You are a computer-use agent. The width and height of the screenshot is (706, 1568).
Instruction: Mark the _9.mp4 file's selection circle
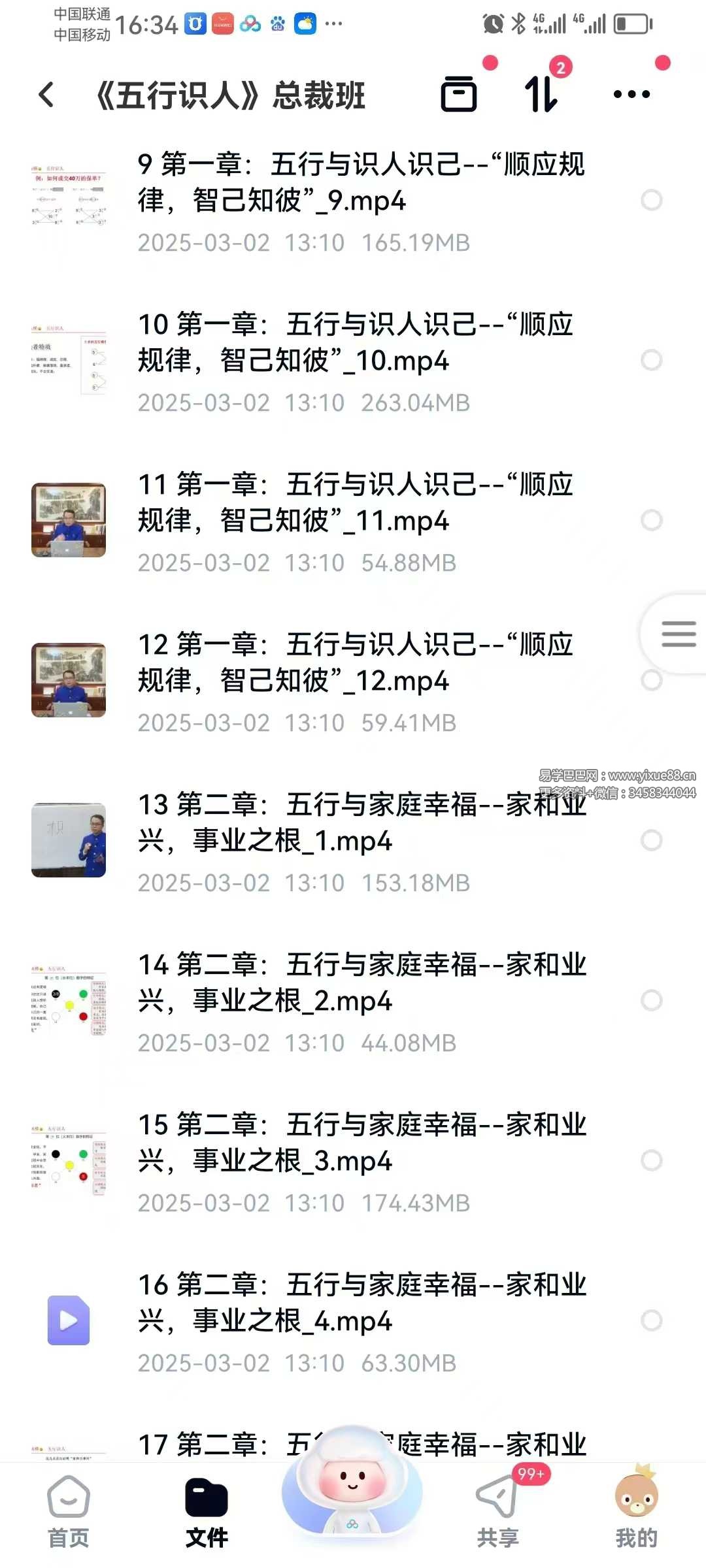coord(652,200)
